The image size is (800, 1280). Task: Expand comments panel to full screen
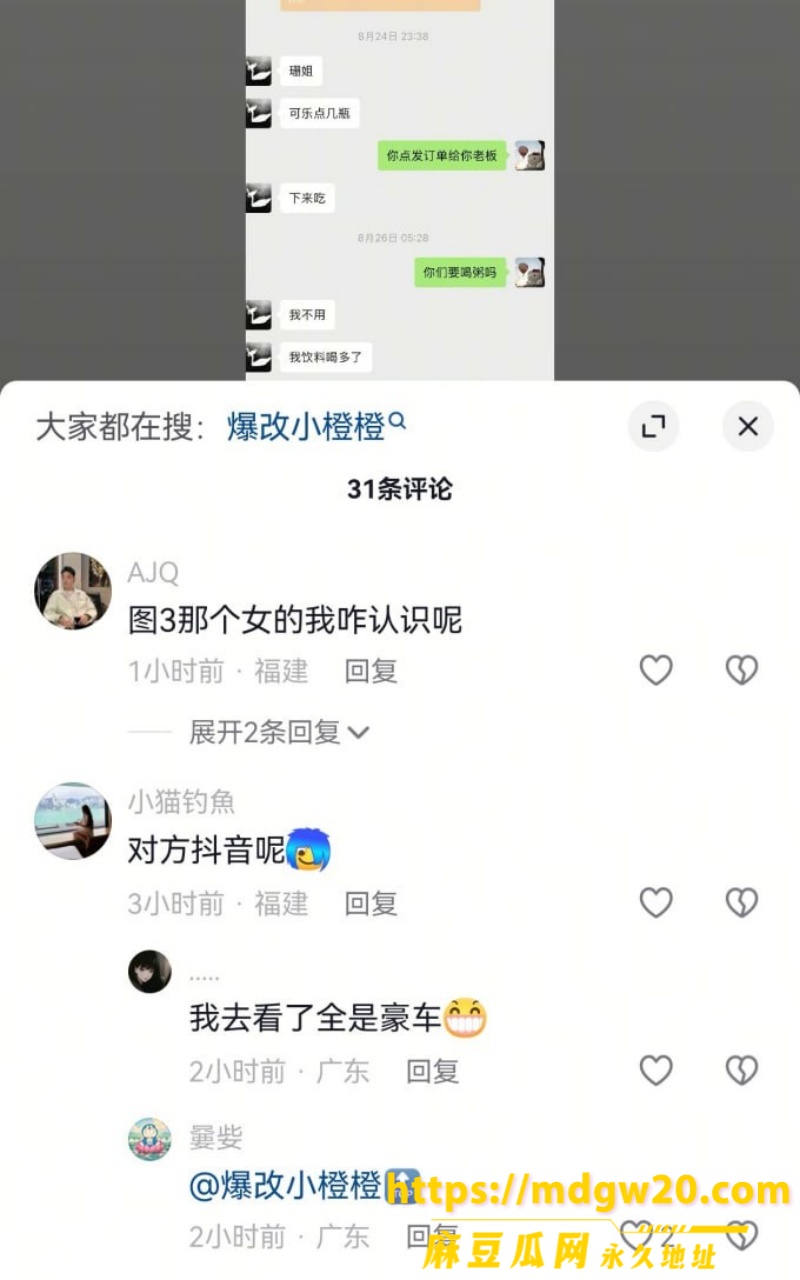[x=653, y=427]
